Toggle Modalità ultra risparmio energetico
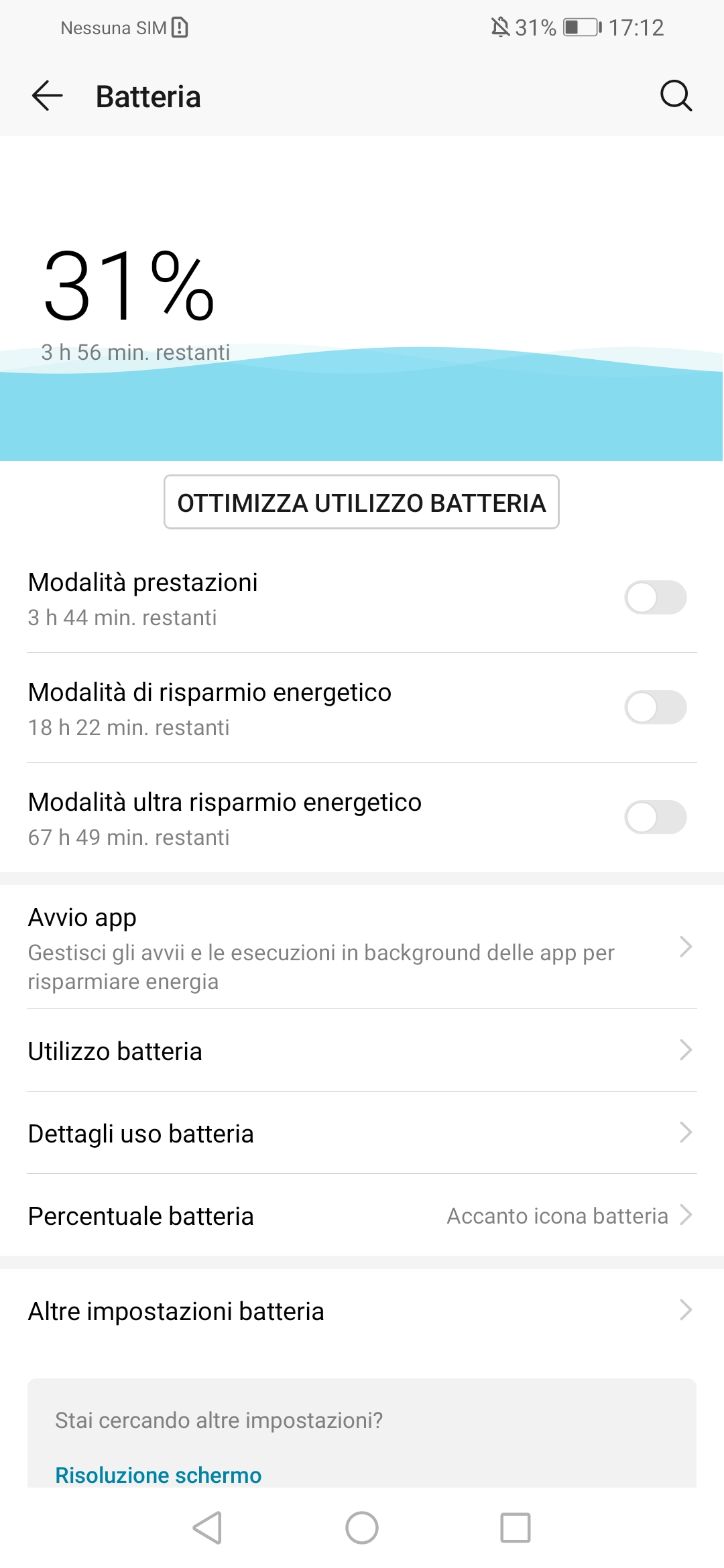 pyautogui.click(x=655, y=818)
